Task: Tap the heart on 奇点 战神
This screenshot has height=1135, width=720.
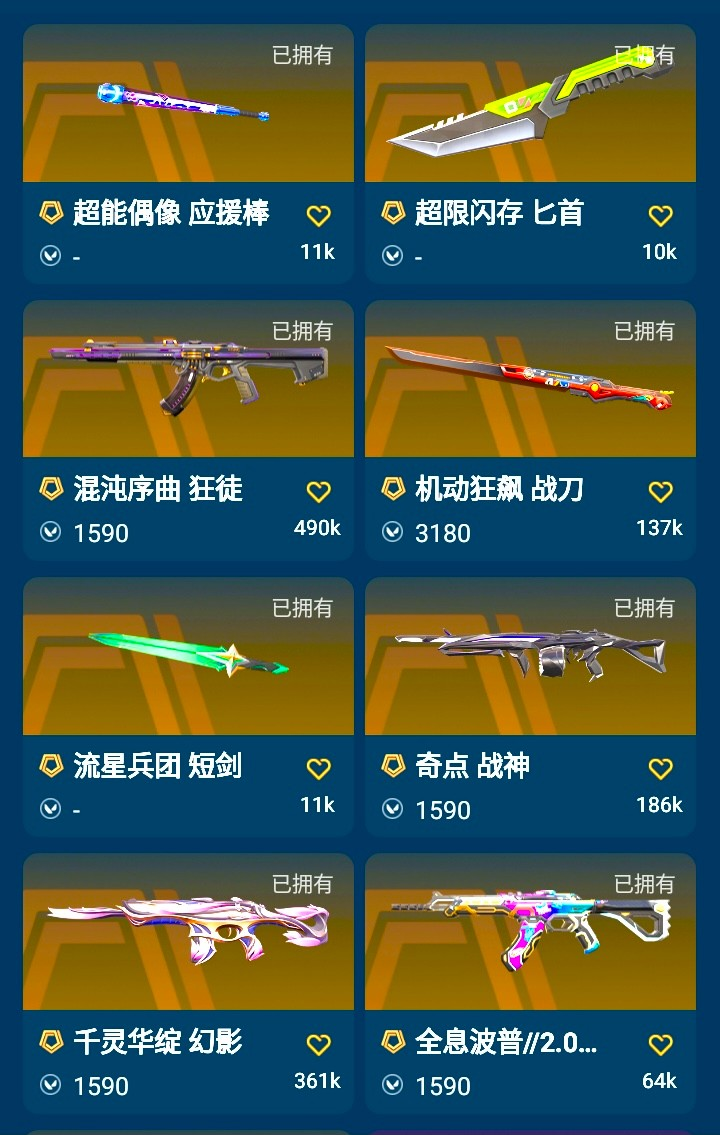Action: click(660, 769)
